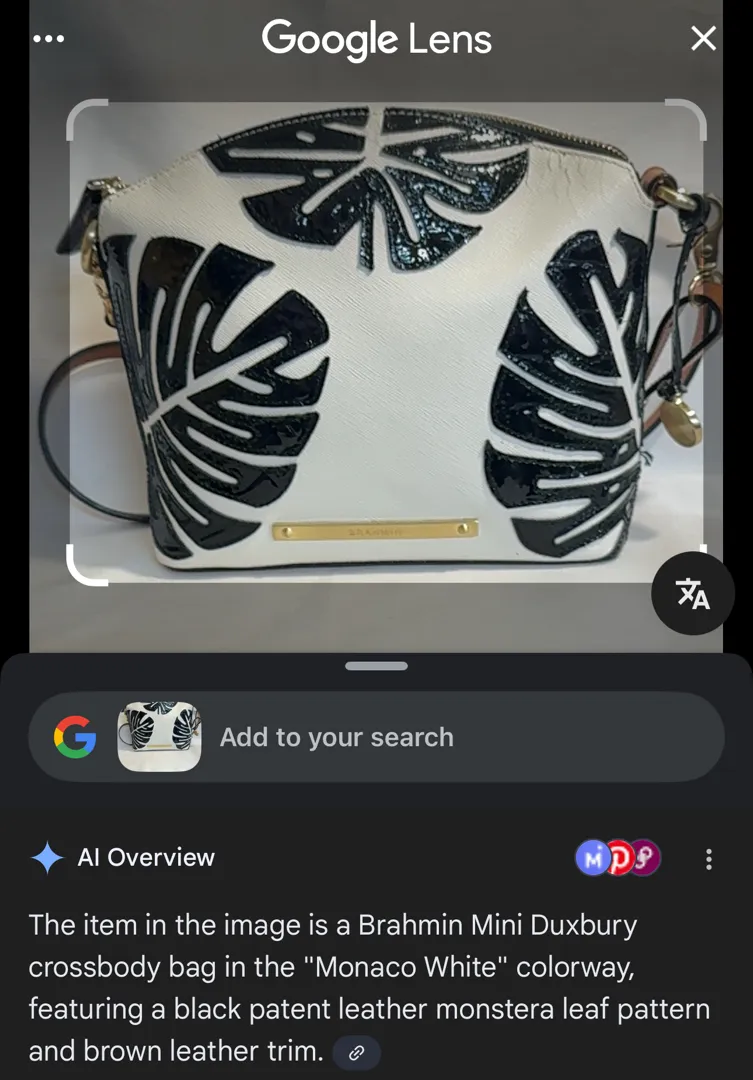Screen dimensions: 753x1080
Task: Open the link icon after the description
Action: [356, 1052]
